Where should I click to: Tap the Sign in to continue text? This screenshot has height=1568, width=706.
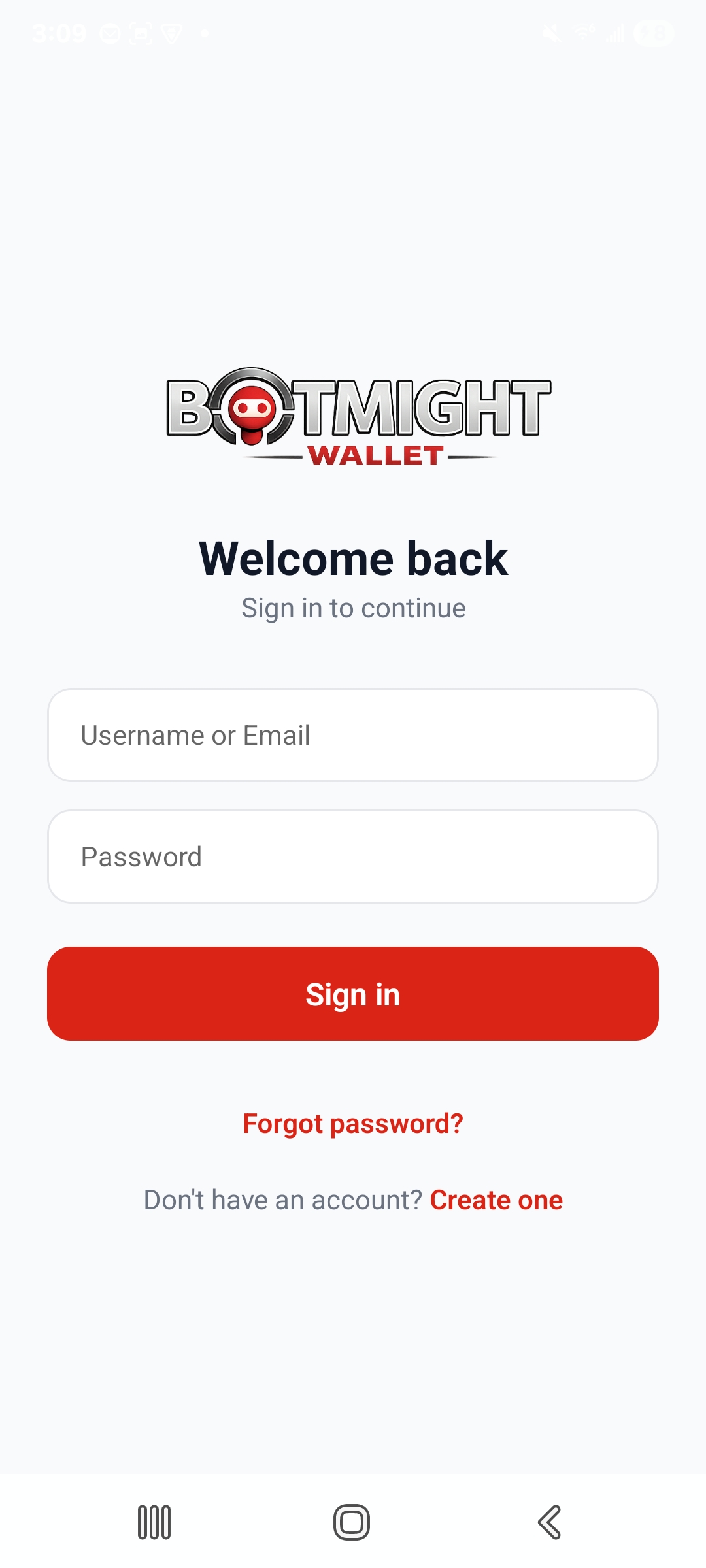tap(353, 608)
